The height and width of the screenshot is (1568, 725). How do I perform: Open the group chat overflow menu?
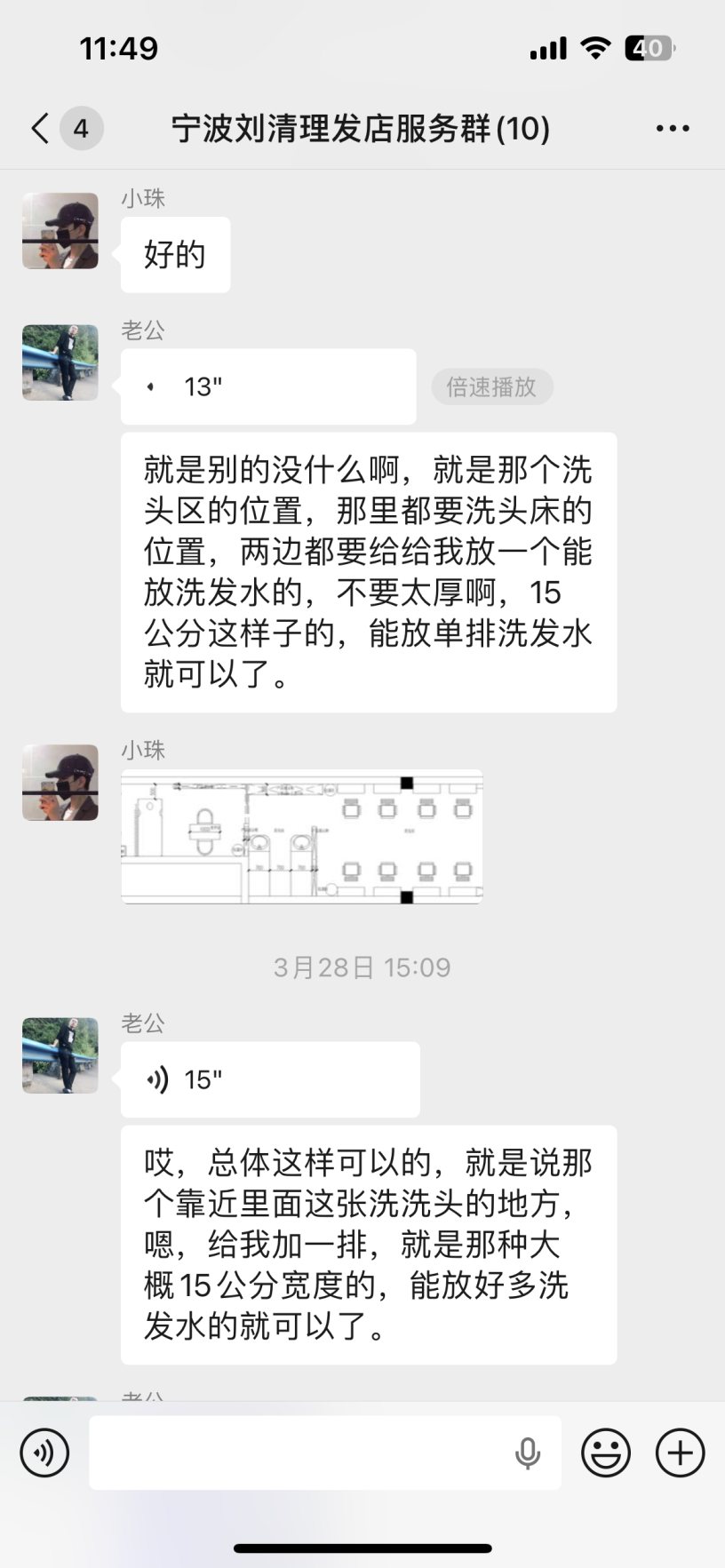tap(673, 129)
